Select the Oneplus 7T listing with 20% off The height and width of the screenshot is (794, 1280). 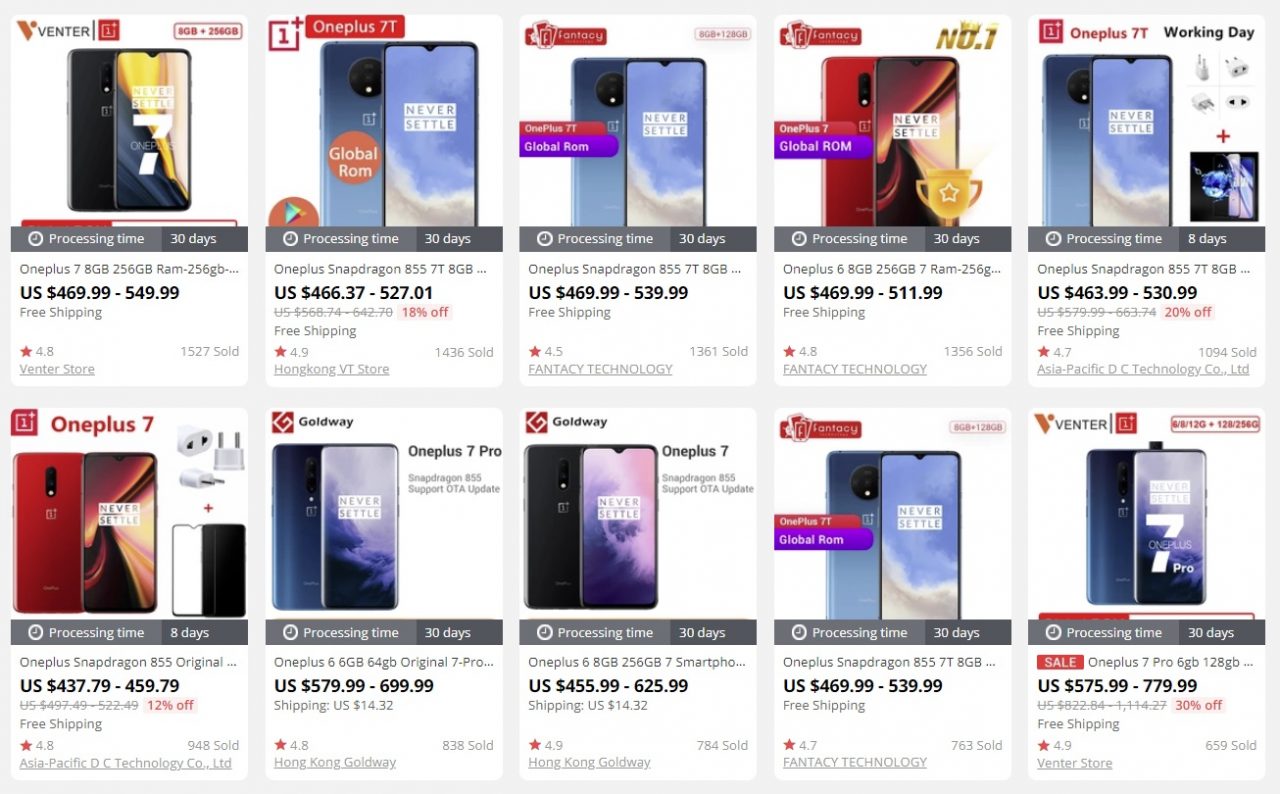(1146, 269)
